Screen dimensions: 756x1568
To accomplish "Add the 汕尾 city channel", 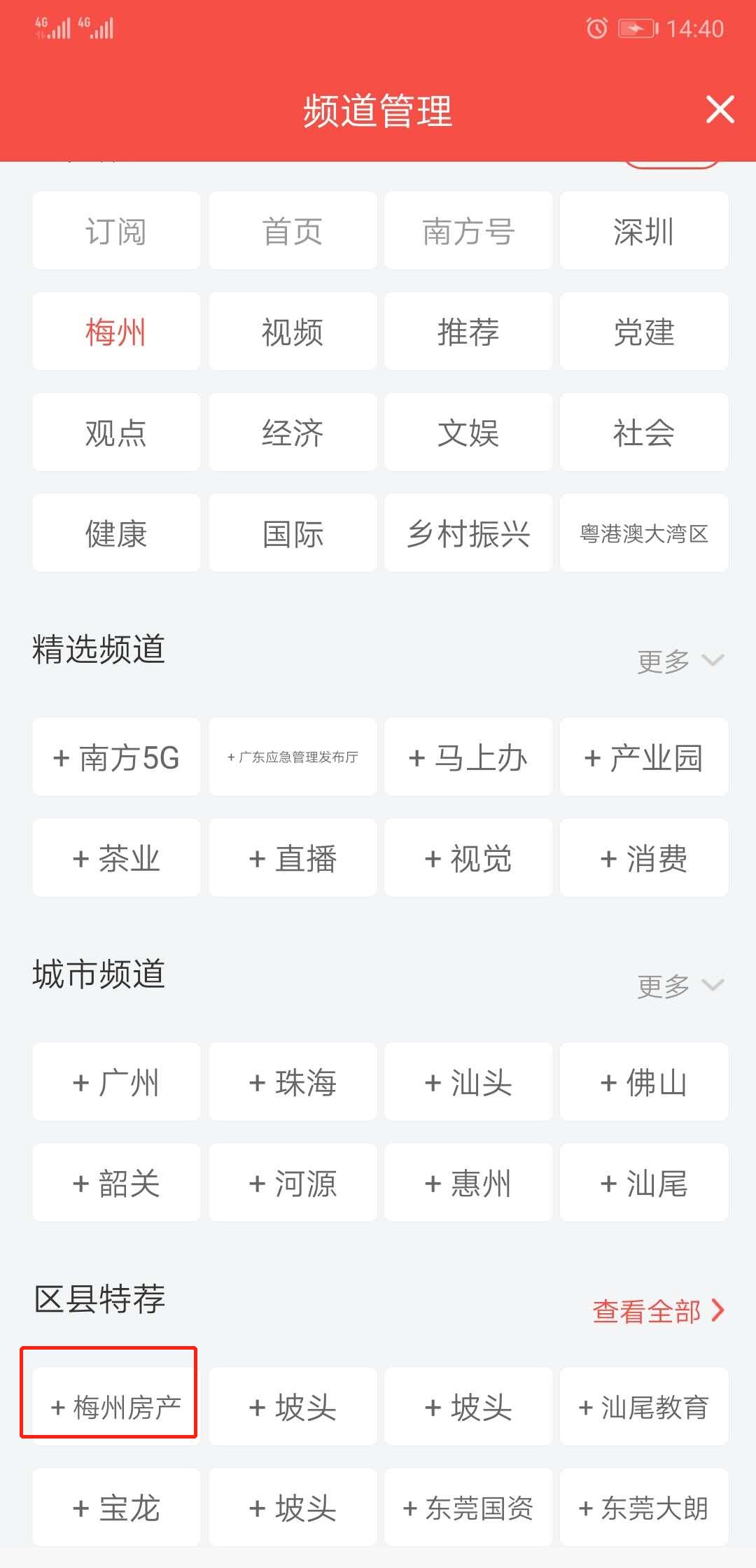I will [x=644, y=1182].
